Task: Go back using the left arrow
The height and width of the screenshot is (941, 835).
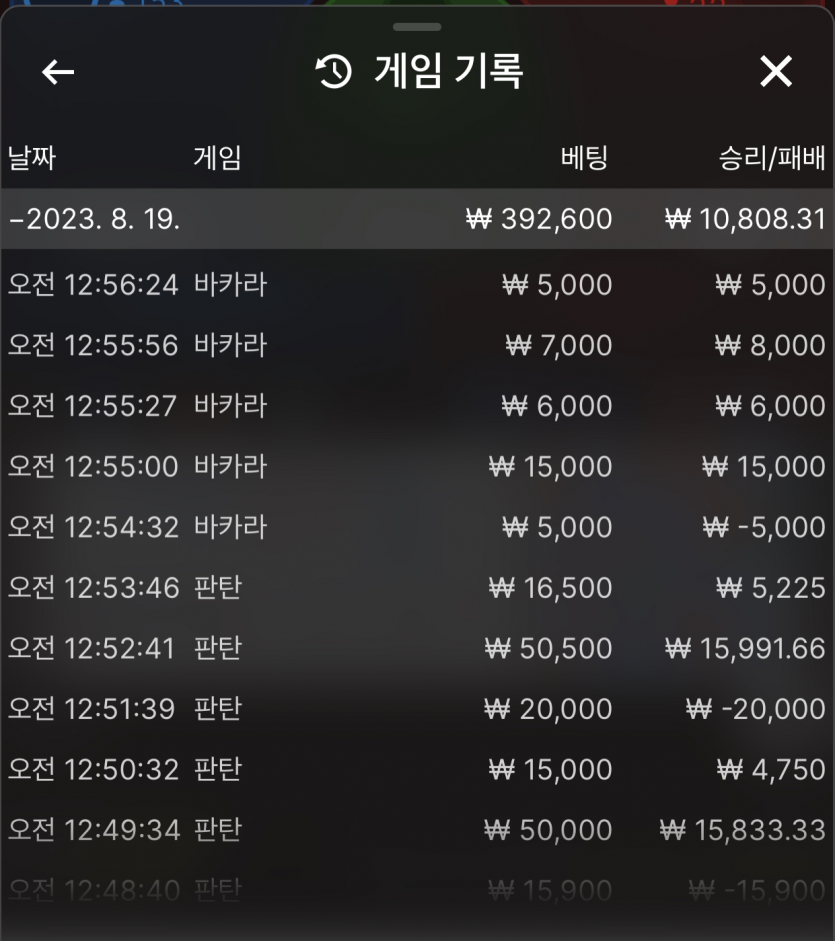Action: click(58, 72)
